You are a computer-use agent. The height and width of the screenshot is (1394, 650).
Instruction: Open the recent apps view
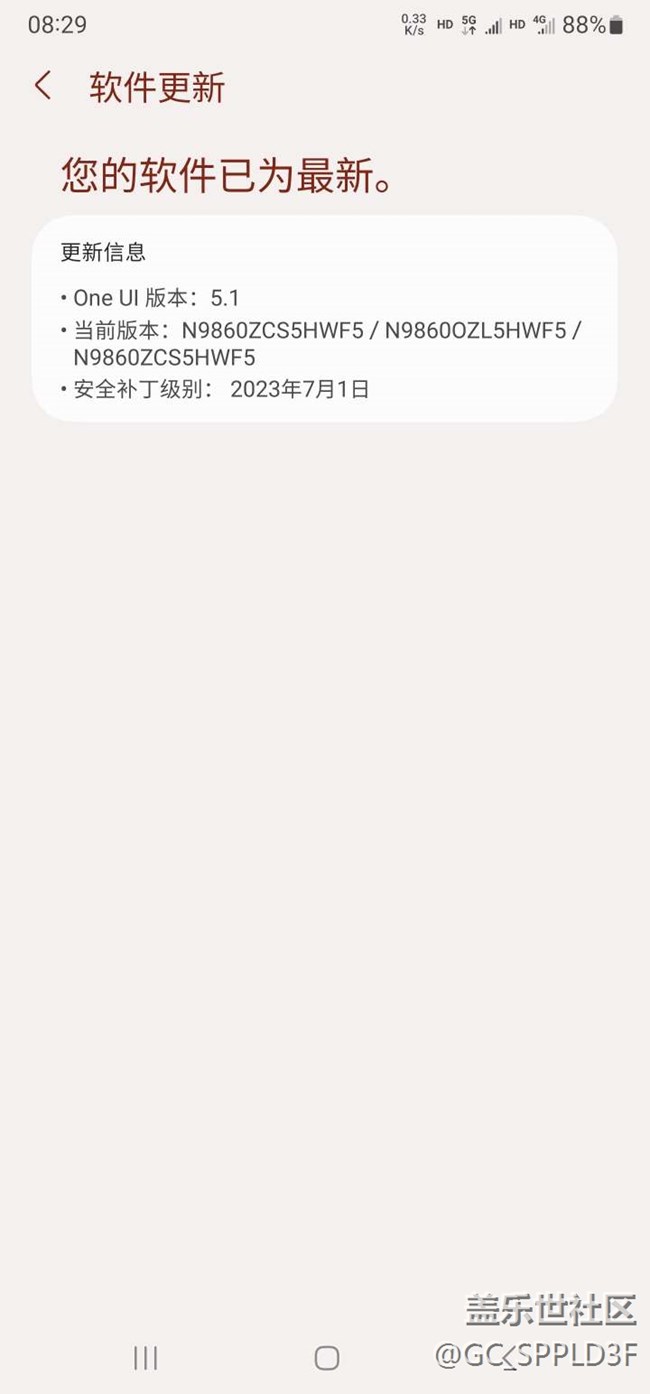pyautogui.click(x=146, y=1357)
